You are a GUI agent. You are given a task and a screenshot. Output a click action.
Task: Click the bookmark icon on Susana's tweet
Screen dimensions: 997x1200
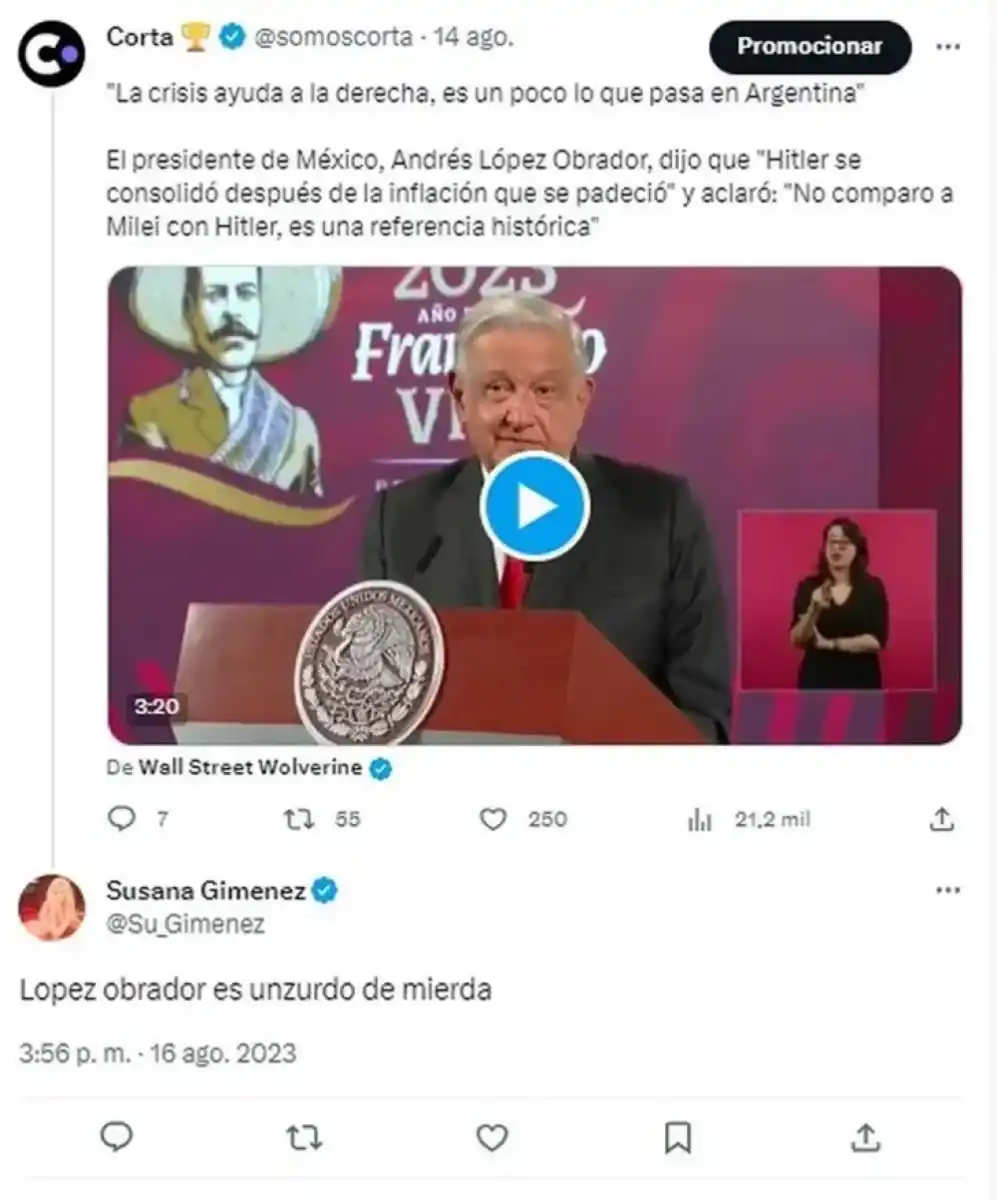(x=676, y=1137)
